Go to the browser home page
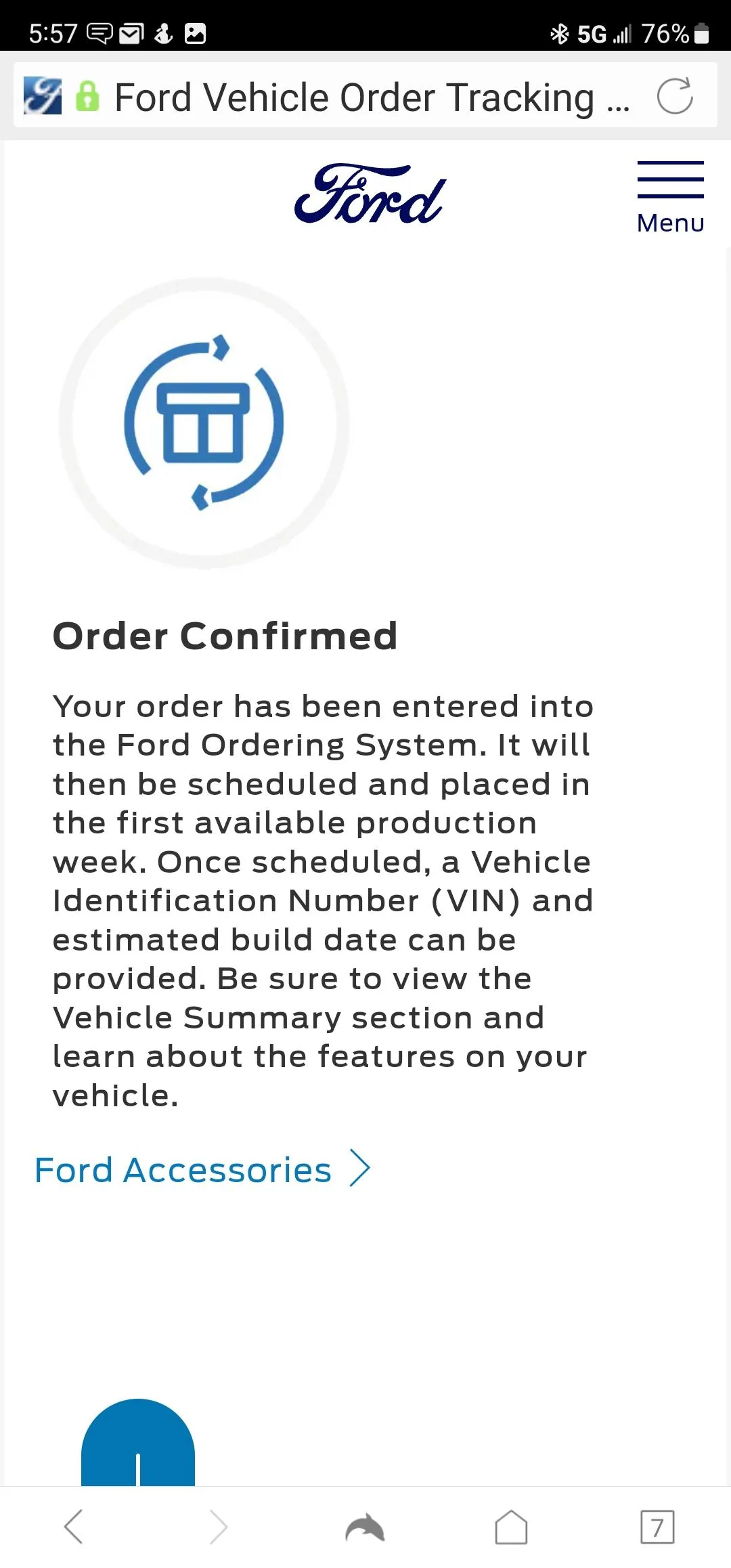The width and height of the screenshot is (731, 1568). tap(511, 1527)
